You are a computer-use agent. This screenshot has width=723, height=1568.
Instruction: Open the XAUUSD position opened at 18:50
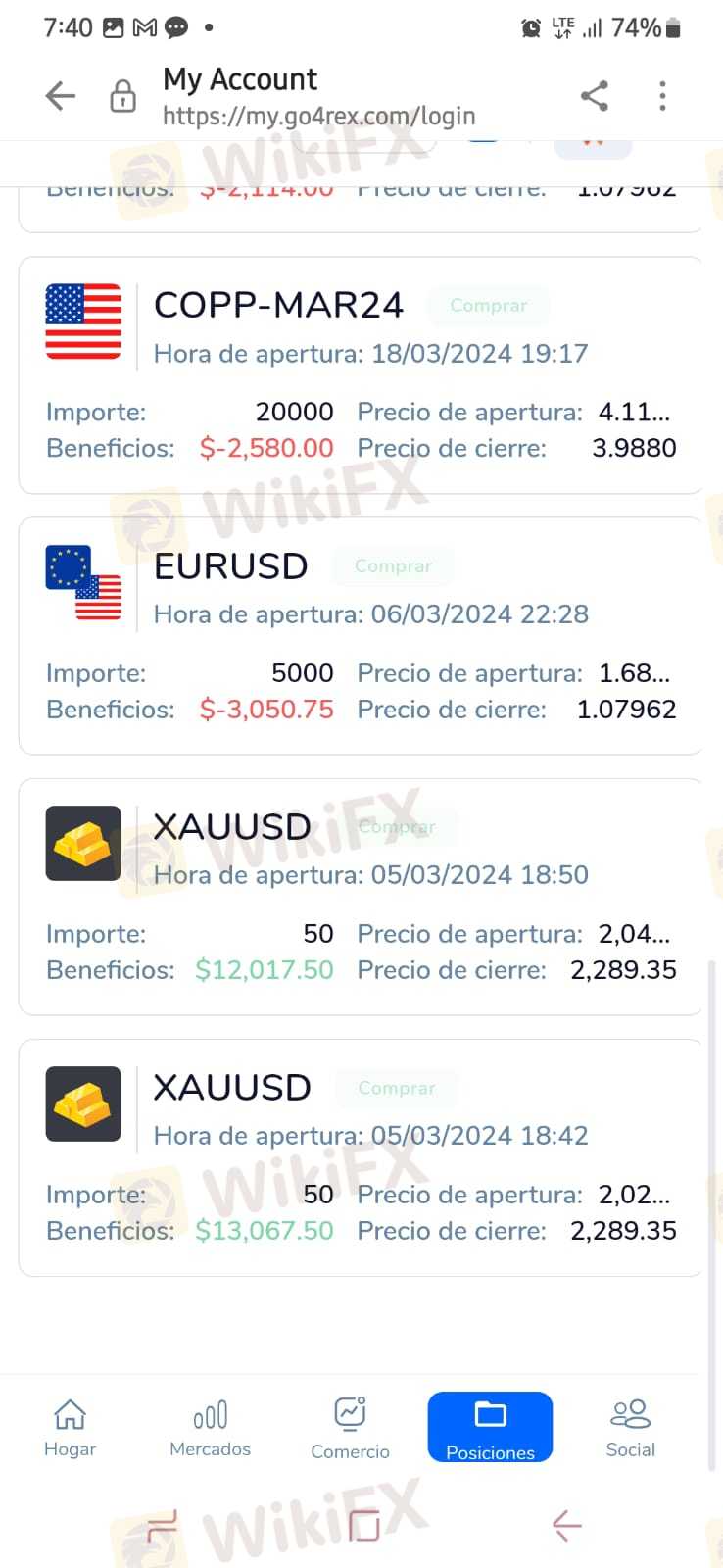tap(361, 897)
